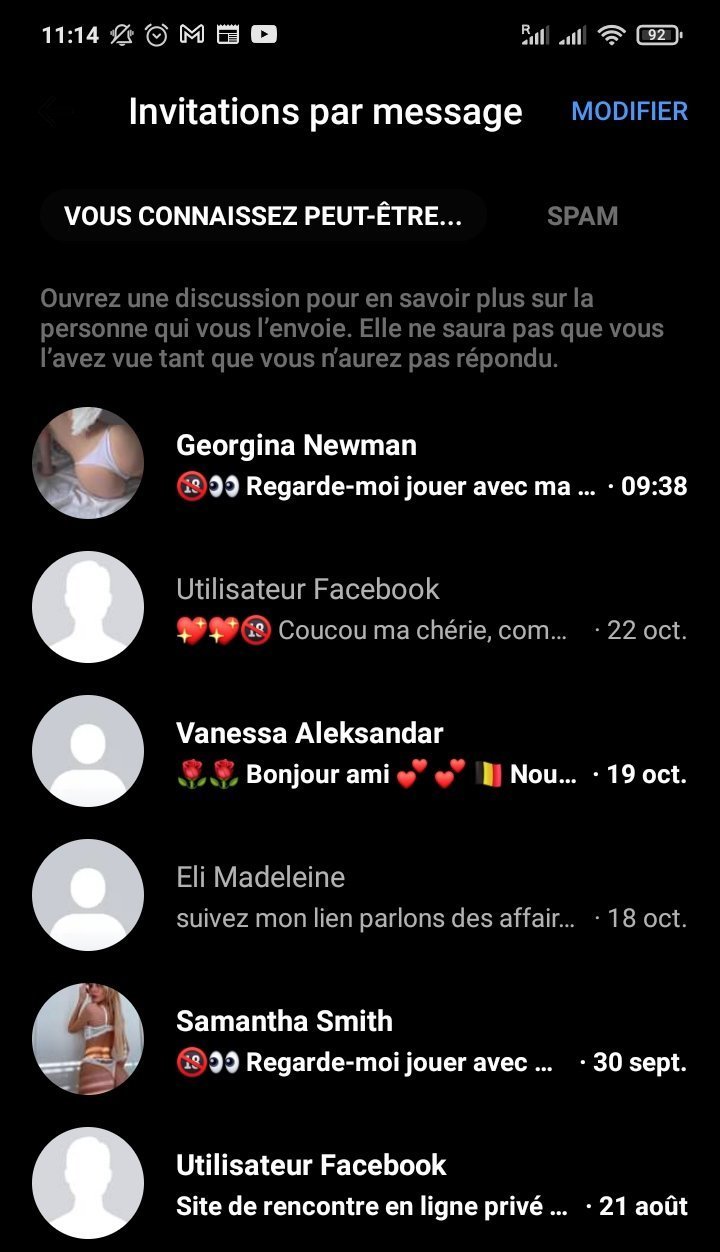Switch to the SPAM tab
Viewport: 720px width, 1252px height.
pos(582,216)
